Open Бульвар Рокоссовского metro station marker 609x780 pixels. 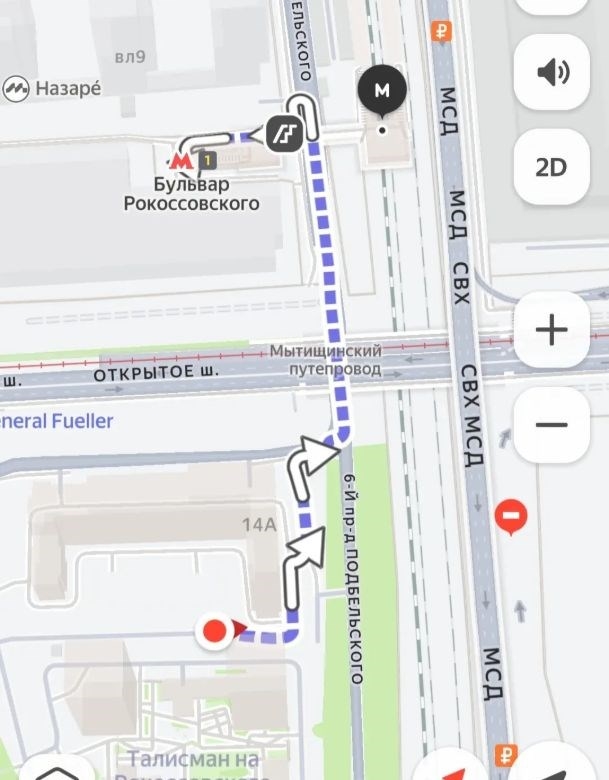coord(181,159)
